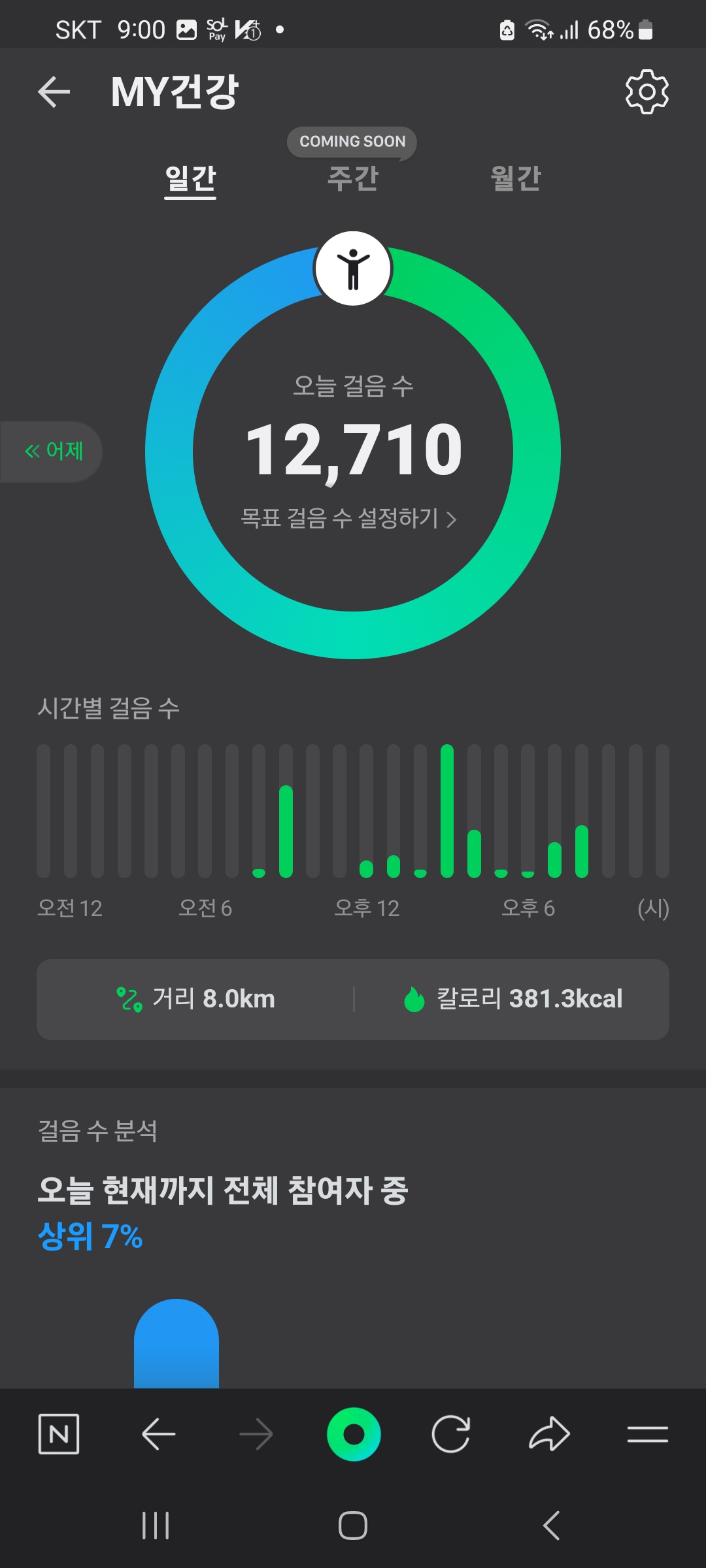706x1568 pixels.
Task: Open the settings gear icon
Action: click(647, 91)
